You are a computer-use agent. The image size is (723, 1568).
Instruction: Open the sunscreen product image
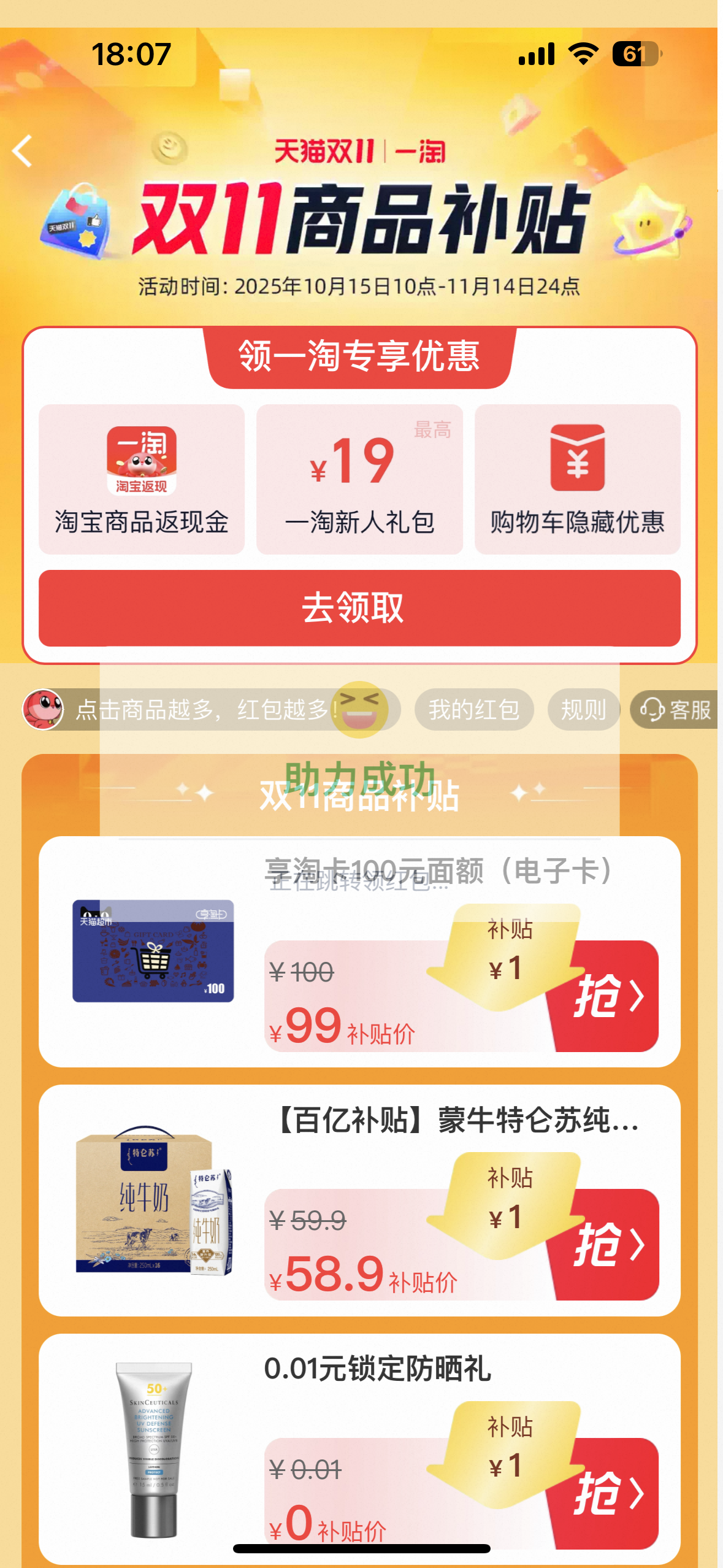[153, 1449]
